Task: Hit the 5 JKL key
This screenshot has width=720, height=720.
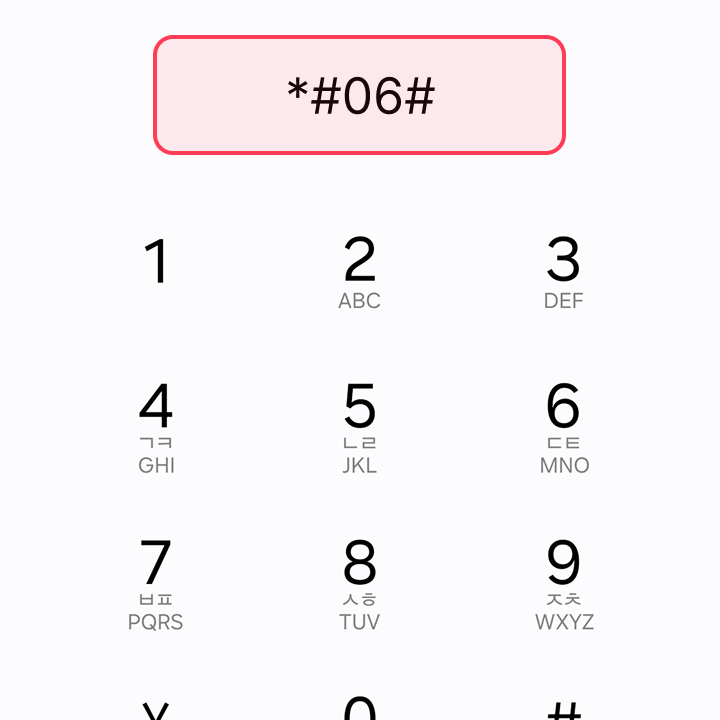Action: click(360, 428)
